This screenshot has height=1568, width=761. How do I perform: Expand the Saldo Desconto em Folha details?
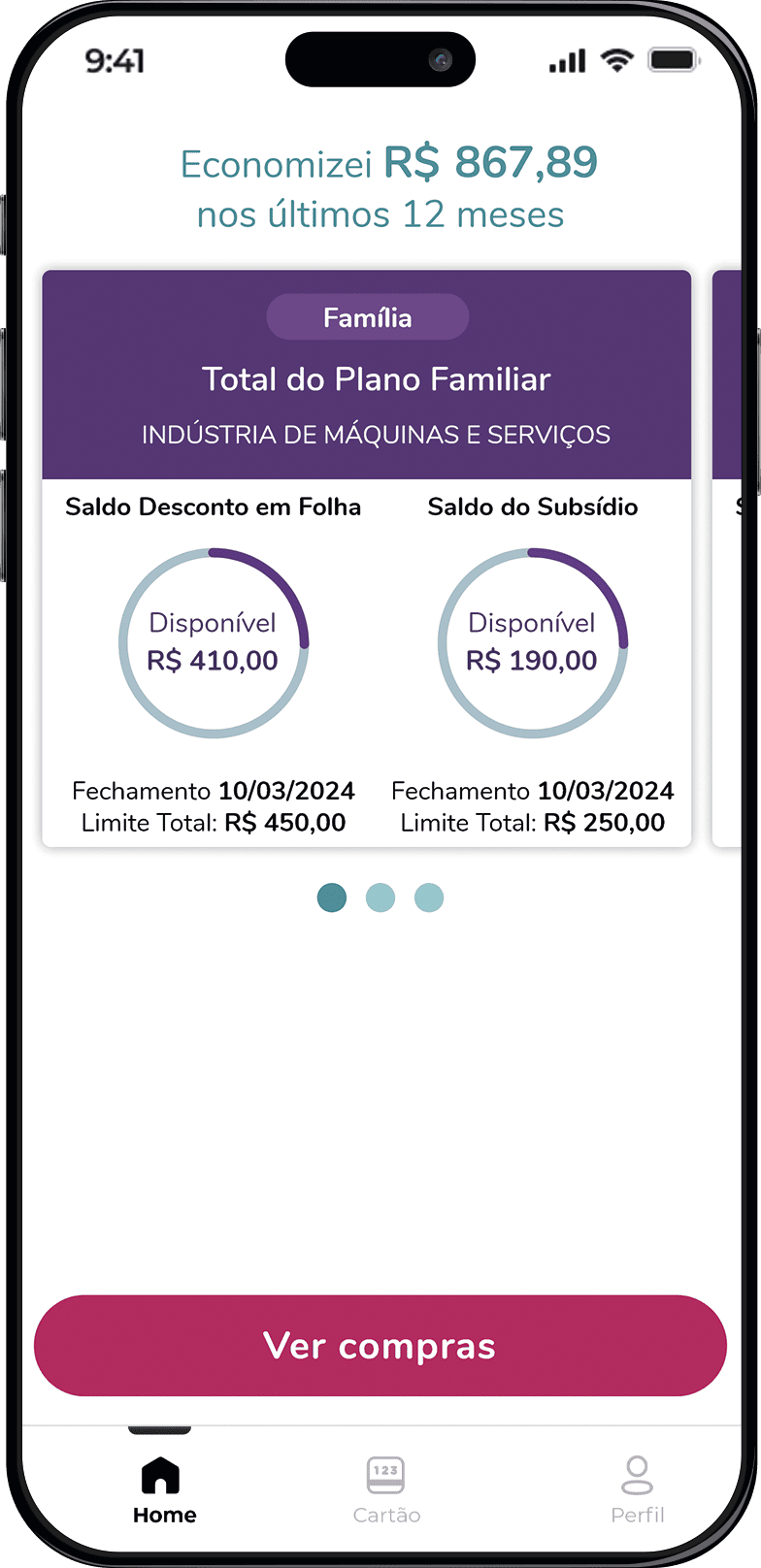coord(214,506)
